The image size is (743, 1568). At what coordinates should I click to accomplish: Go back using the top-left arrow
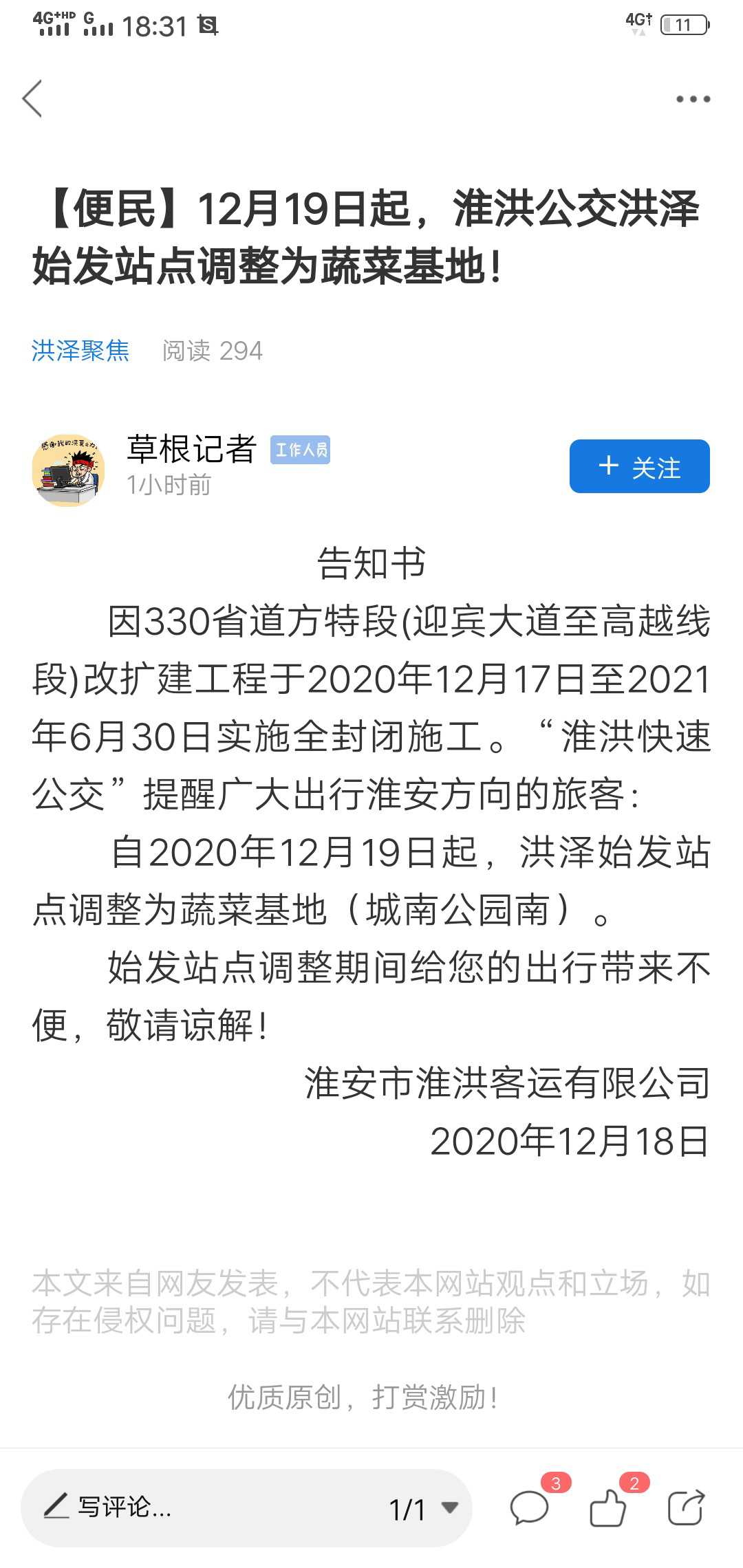pyautogui.click(x=32, y=98)
